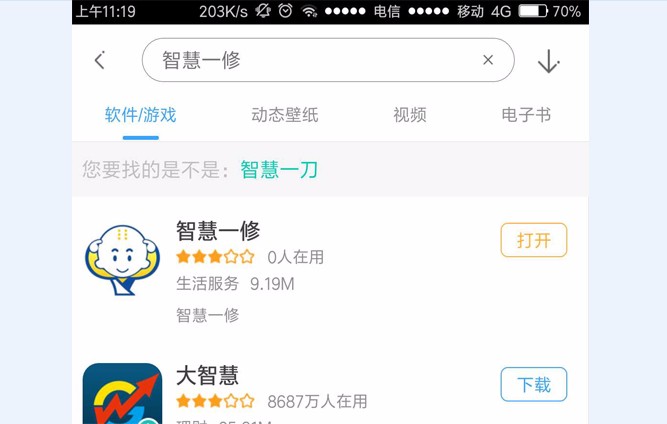Screen dimensions: 667x424
Task: Switch to the 软件/游戏 tab
Action: 140,115
